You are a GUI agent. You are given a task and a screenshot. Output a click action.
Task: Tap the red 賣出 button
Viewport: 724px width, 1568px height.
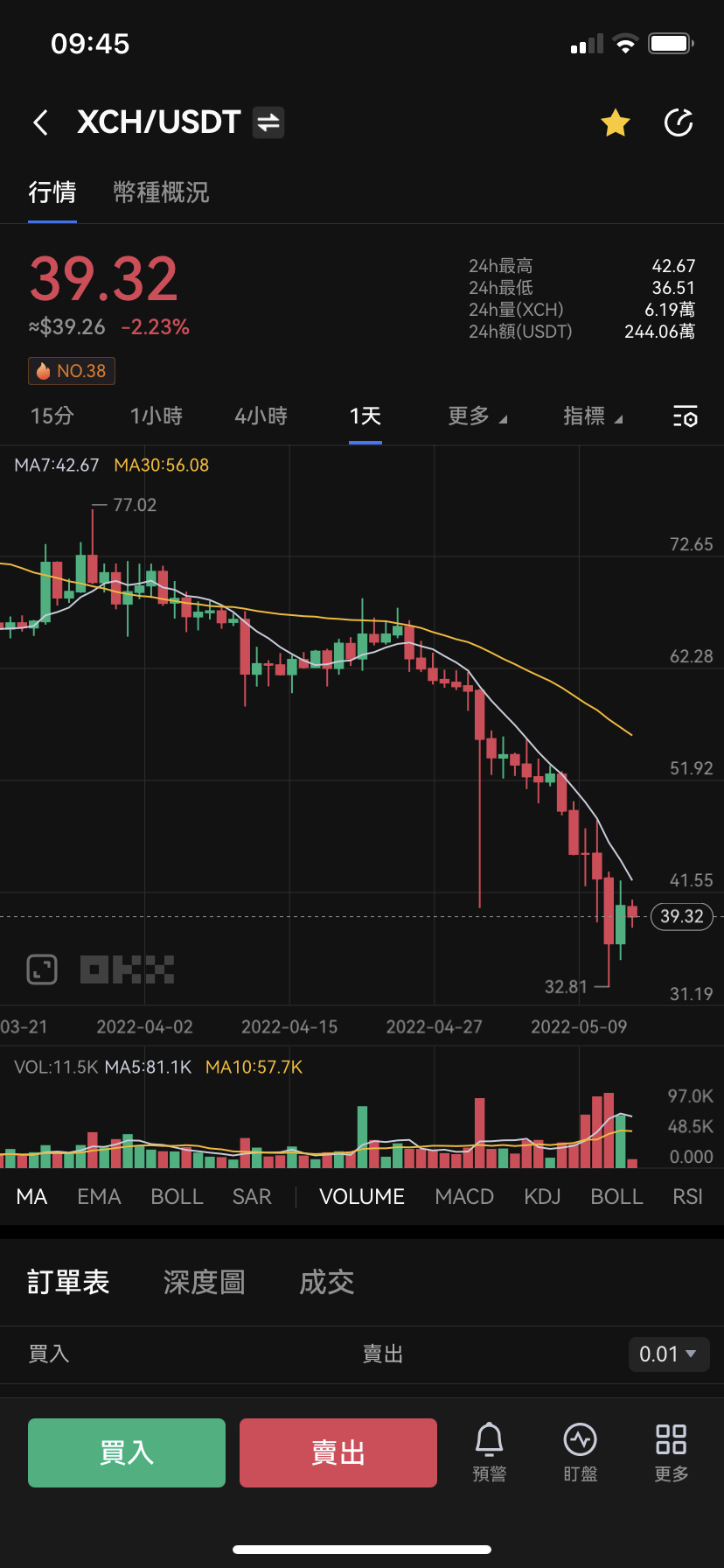coord(338,1452)
